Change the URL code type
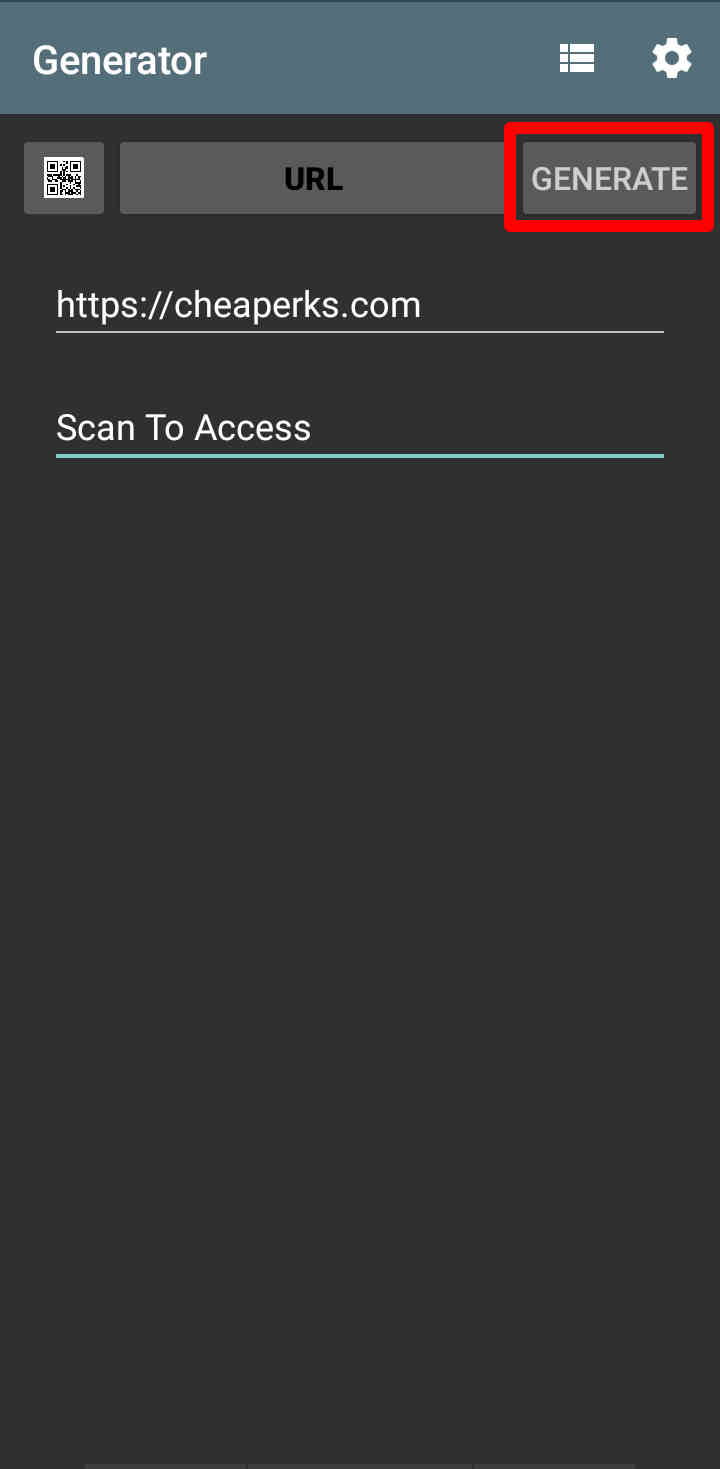The image size is (720, 1469). 313,178
